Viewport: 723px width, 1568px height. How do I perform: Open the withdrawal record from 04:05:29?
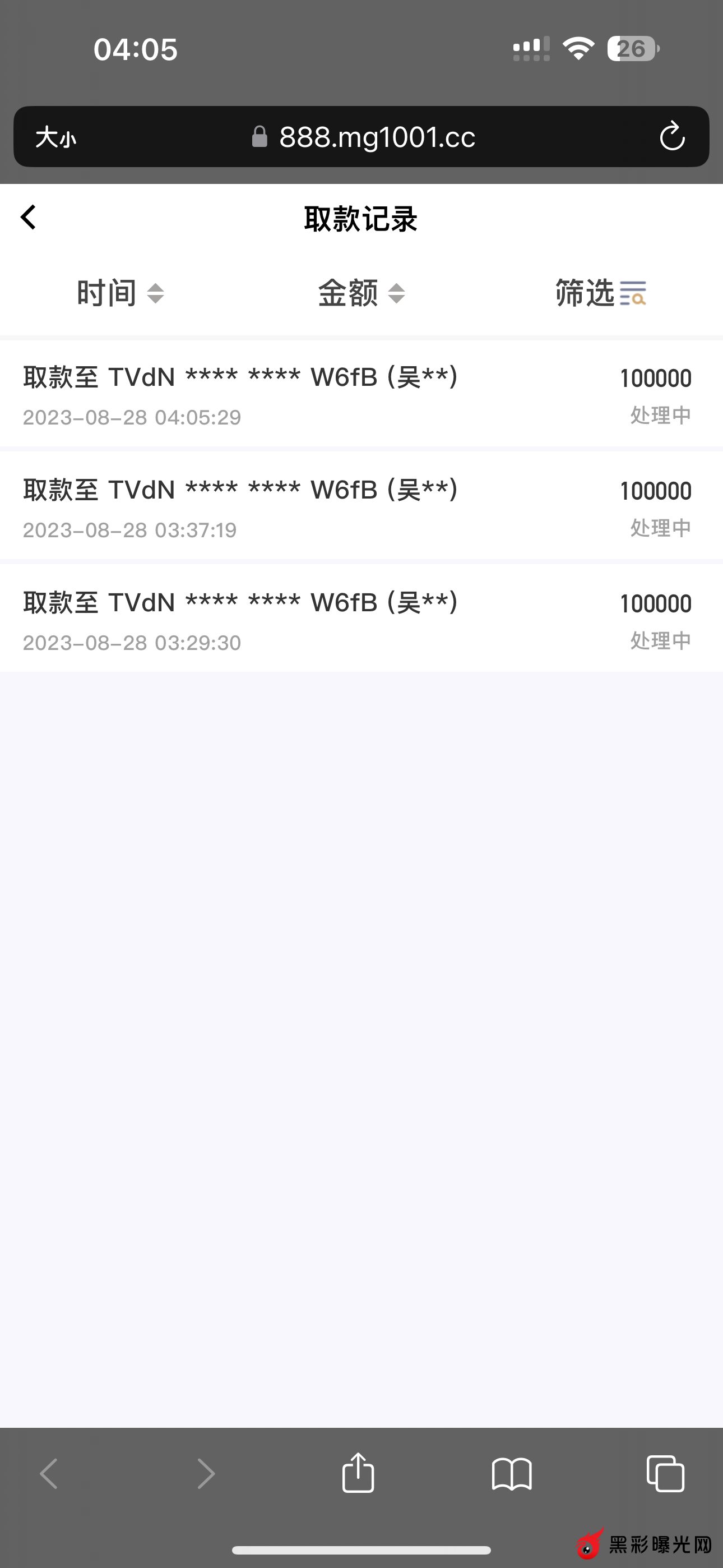tap(361, 394)
